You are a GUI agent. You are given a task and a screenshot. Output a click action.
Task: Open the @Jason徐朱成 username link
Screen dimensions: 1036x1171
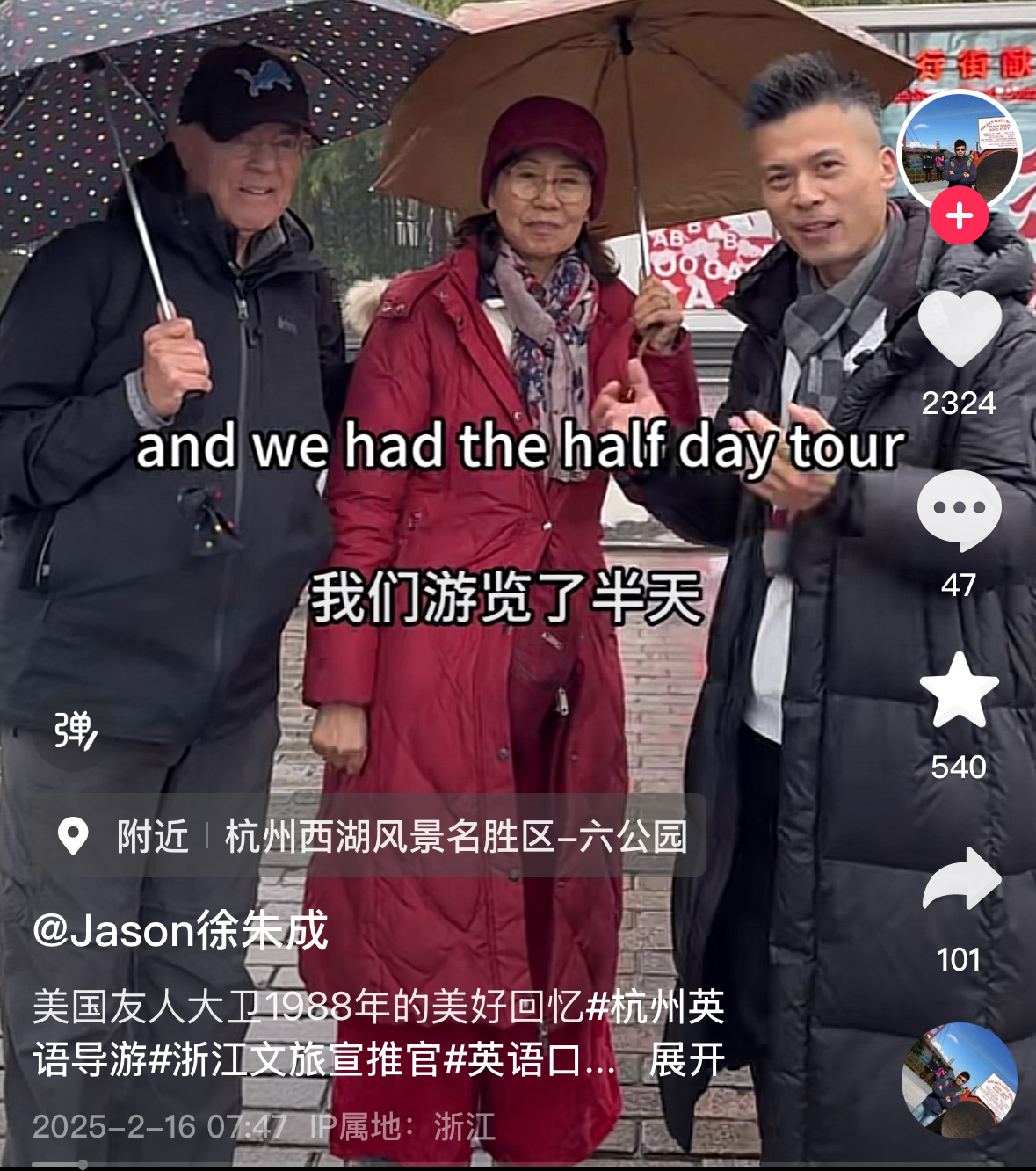(180, 930)
